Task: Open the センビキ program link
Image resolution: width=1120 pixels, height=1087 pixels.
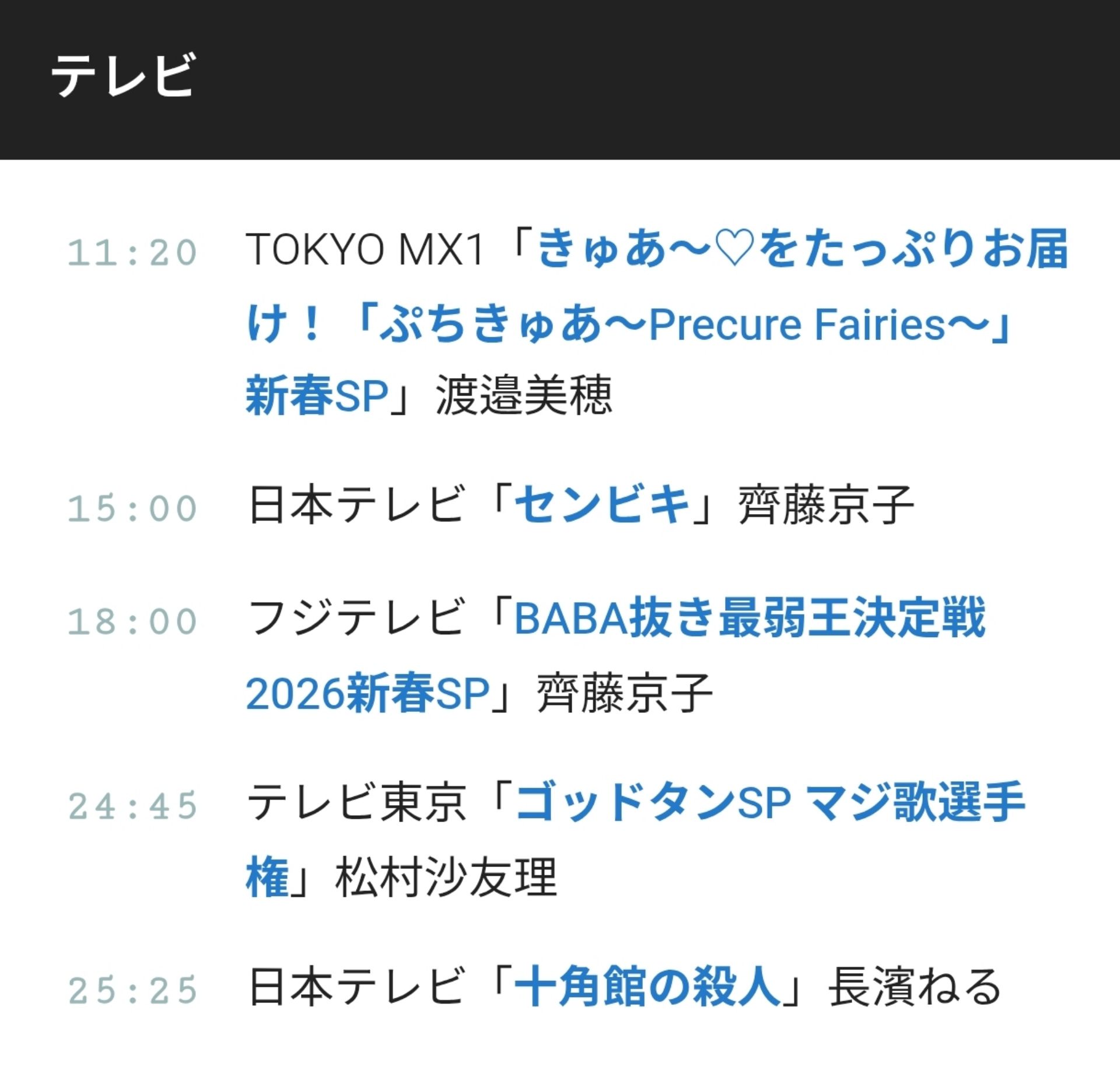Action: [601, 505]
